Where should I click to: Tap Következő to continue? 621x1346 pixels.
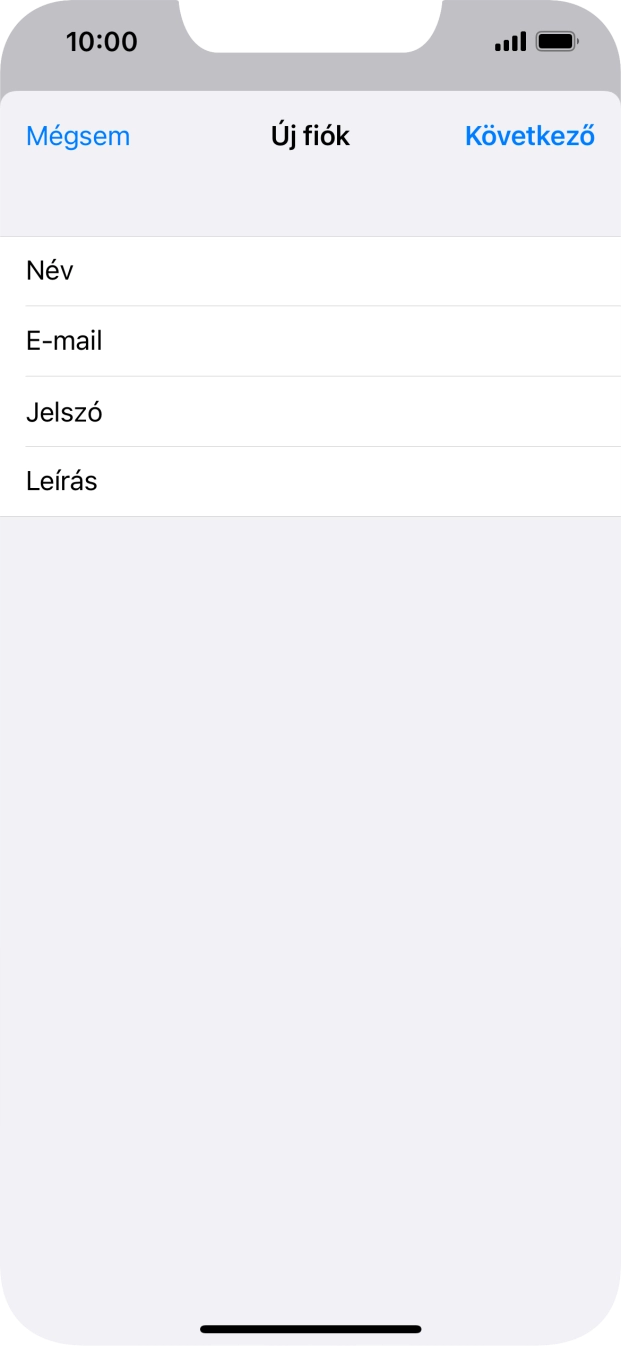[x=529, y=136]
